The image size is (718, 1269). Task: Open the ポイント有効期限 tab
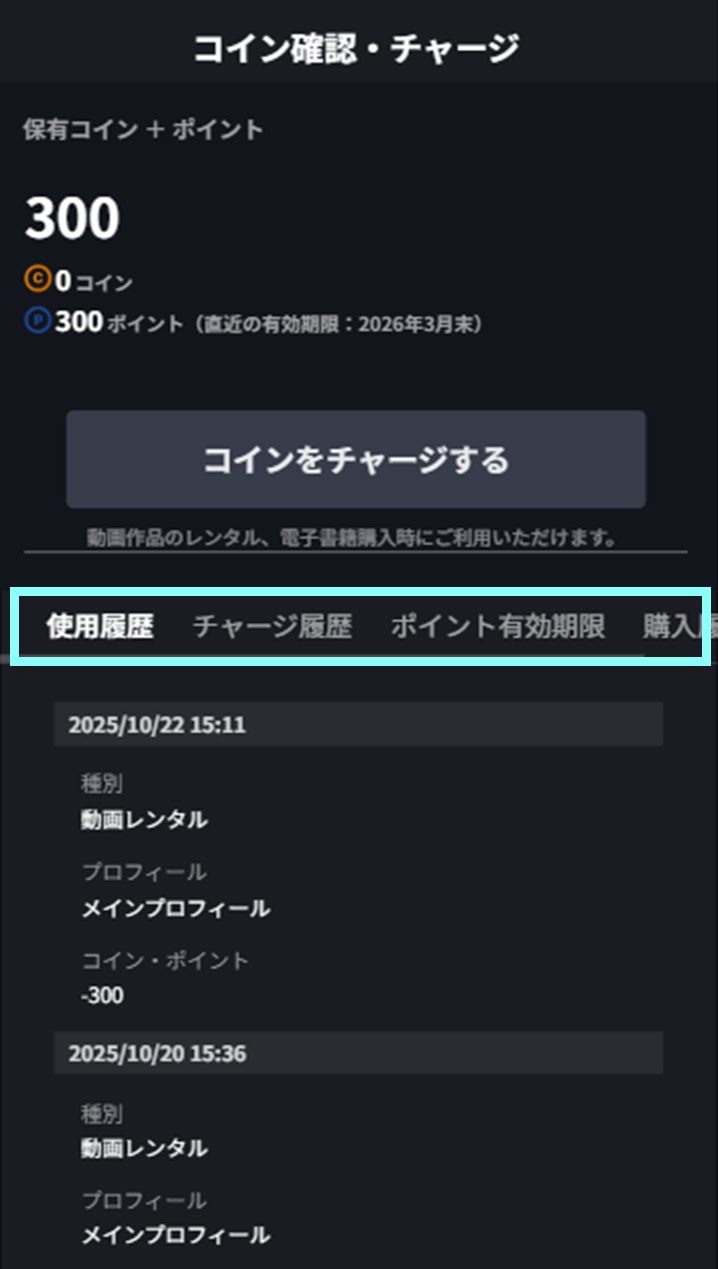pyautogui.click(x=497, y=627)
